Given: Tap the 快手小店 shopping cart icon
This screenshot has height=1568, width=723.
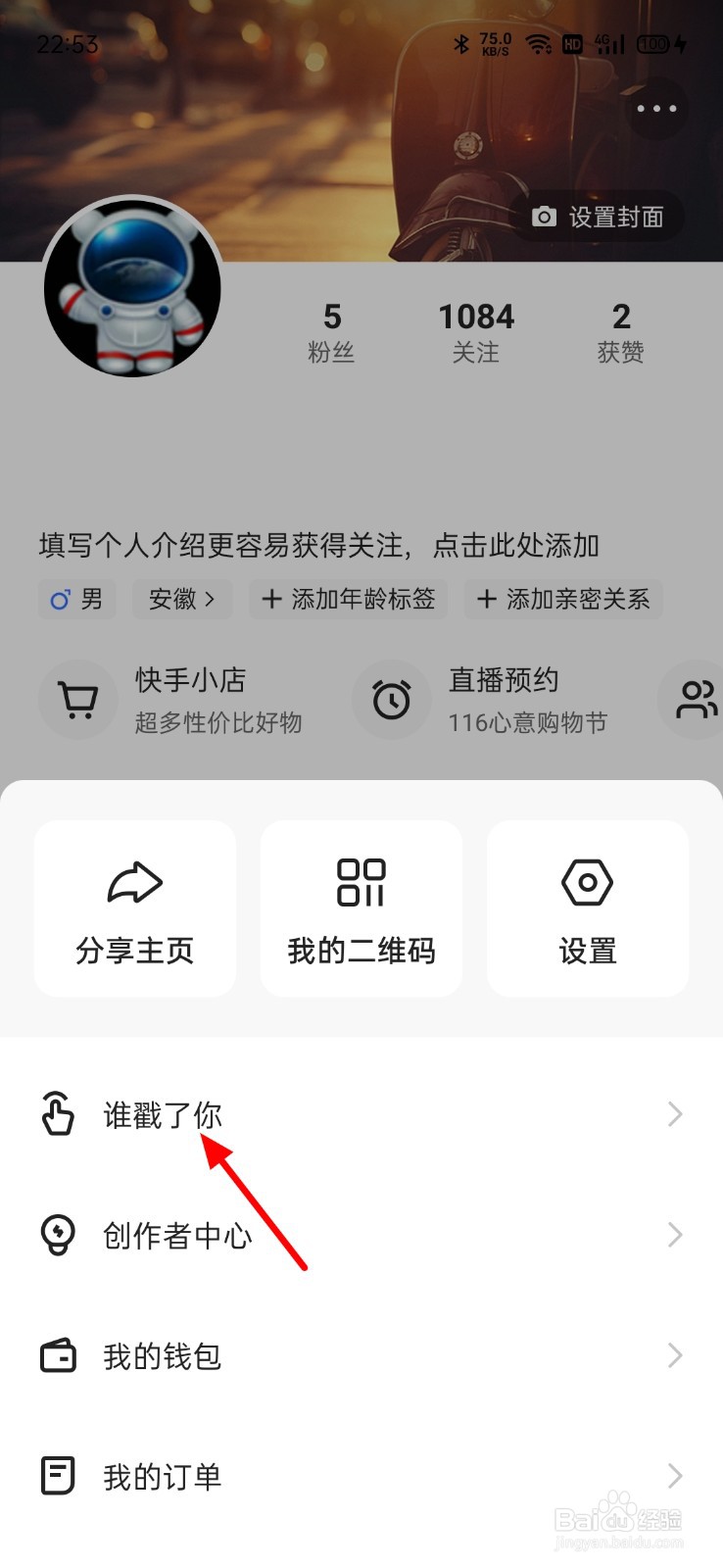Looking at the screenshot, I should point(77,700).
